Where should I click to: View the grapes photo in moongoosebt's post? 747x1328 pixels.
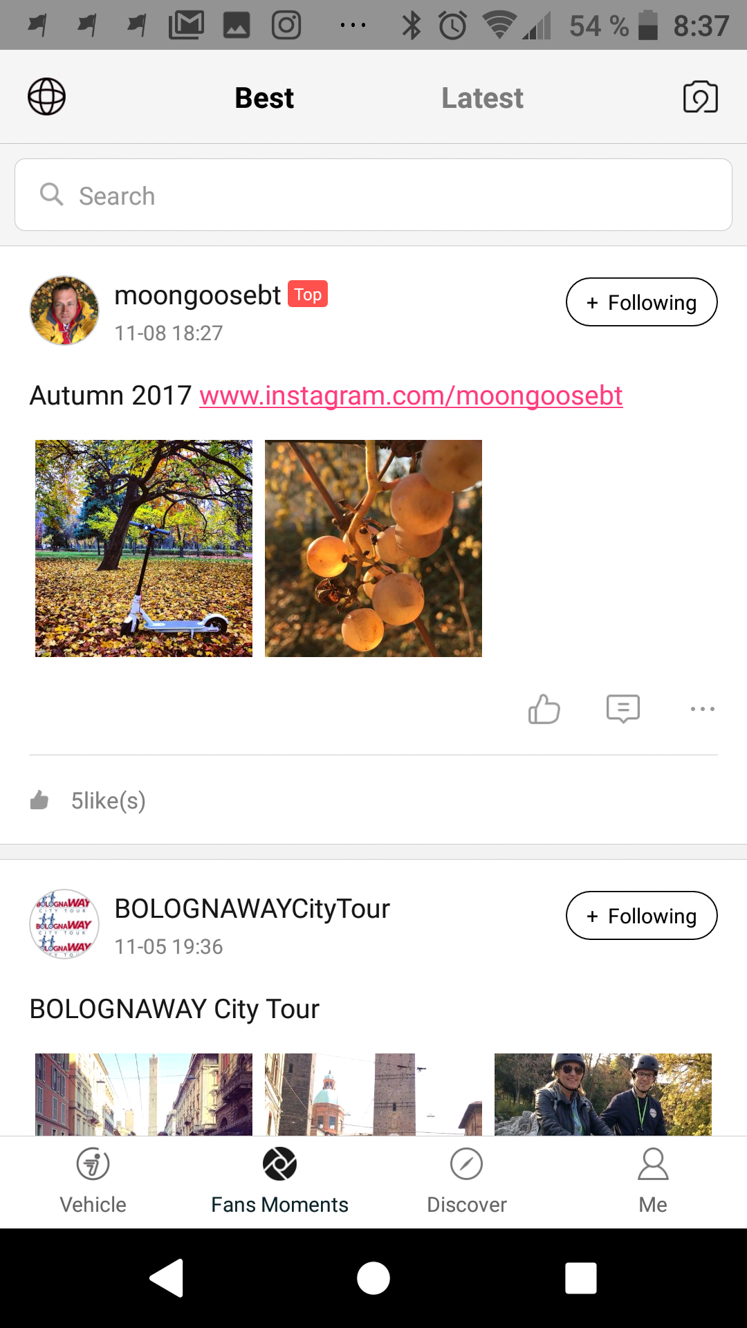point(373,548)
